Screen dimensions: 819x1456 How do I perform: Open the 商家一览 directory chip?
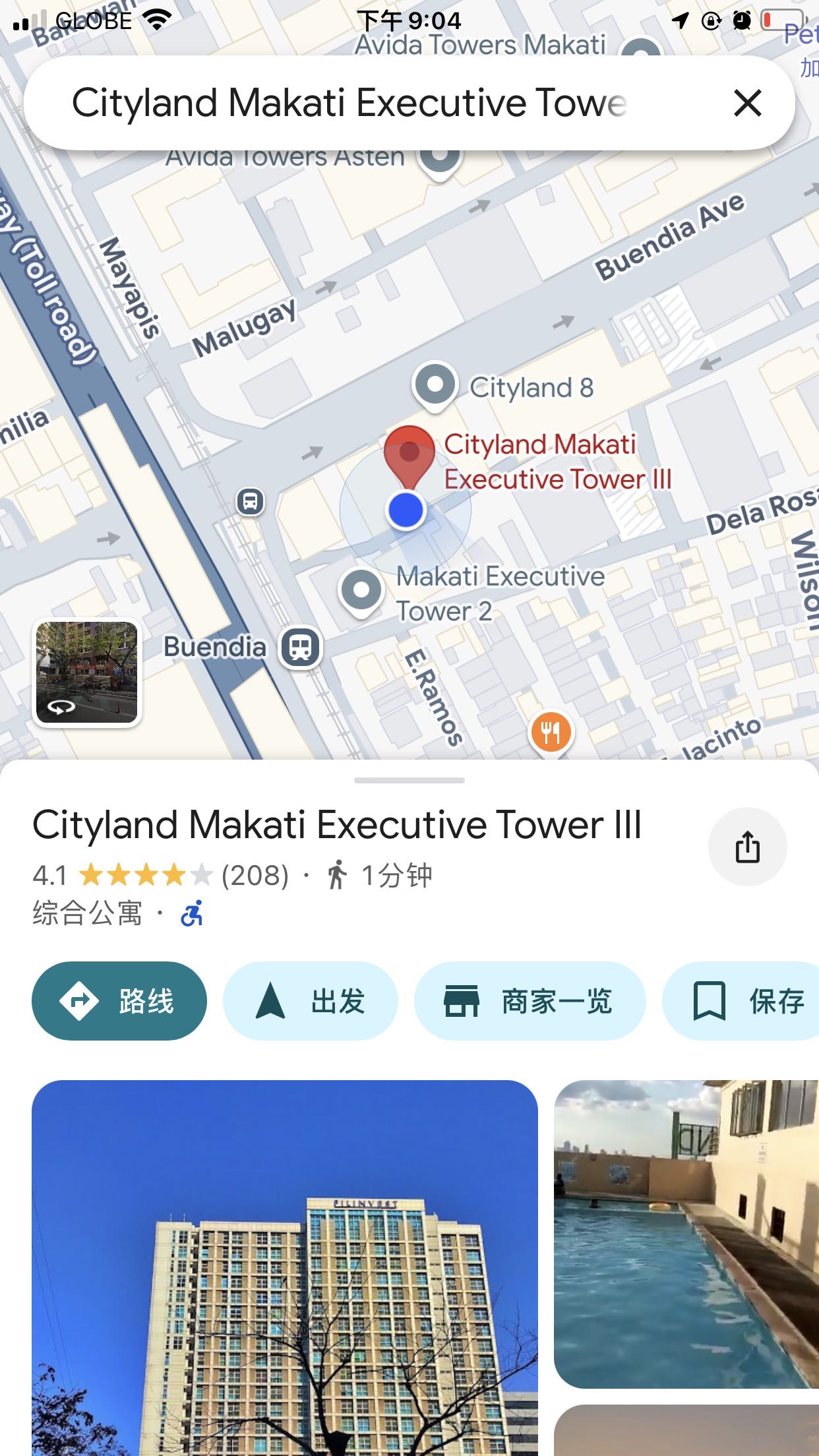[x=530, y=1001]
